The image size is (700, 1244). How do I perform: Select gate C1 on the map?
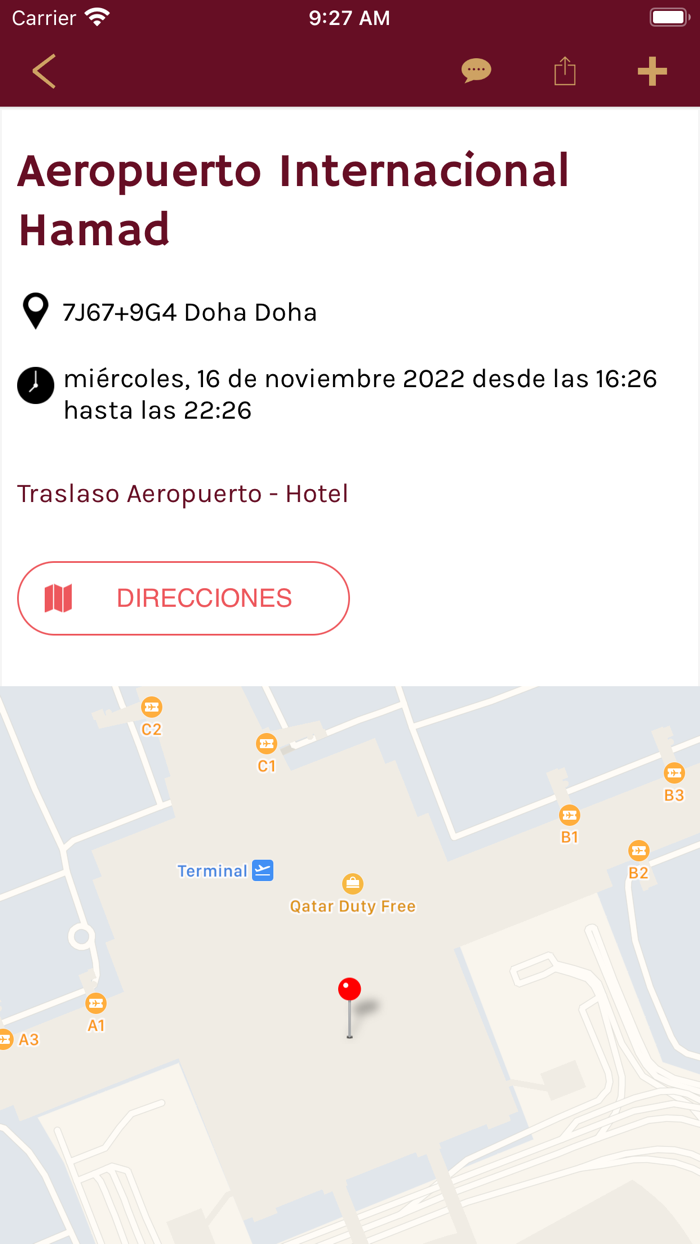pos(266,744)
